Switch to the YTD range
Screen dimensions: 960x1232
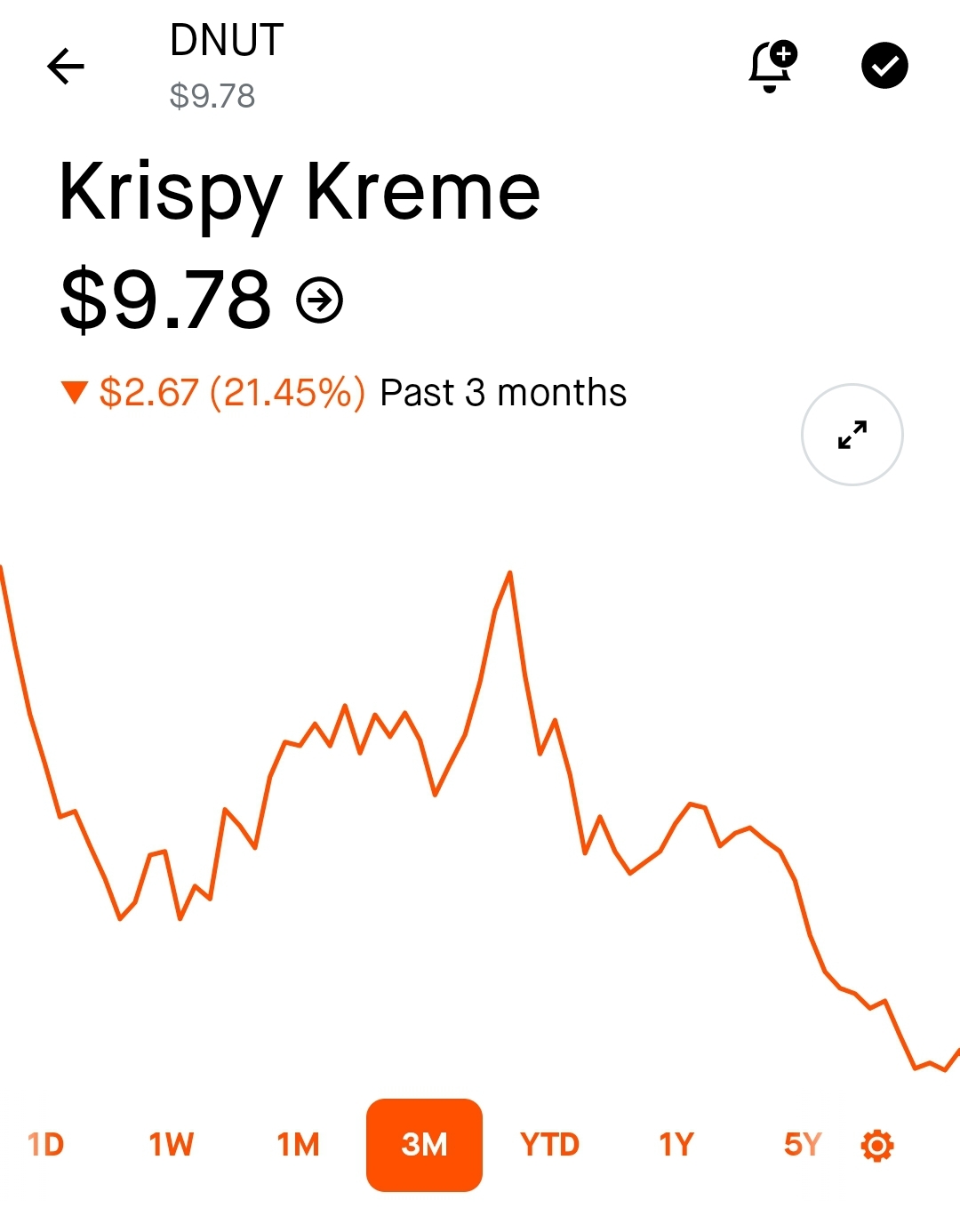pos(549,1145)
